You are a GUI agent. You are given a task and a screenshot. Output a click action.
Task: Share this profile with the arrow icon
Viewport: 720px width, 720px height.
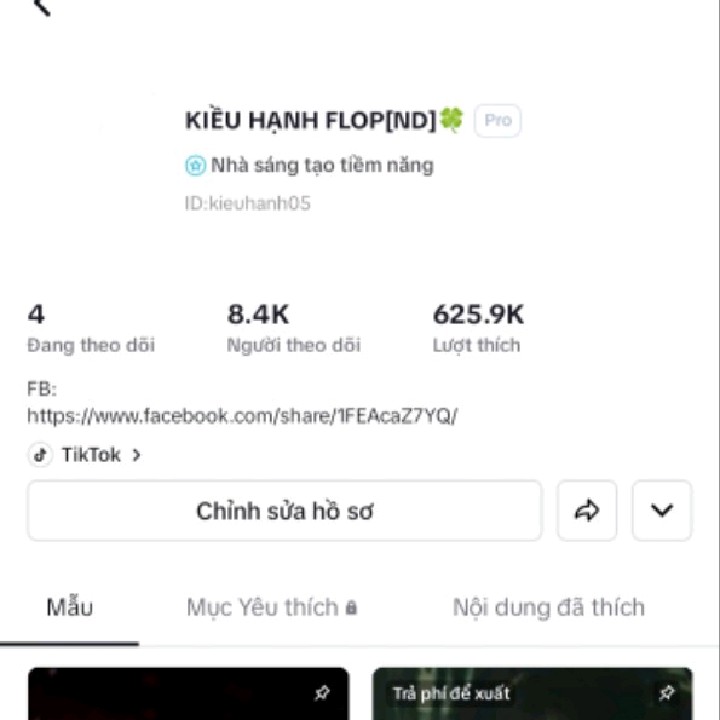(587, 511)
